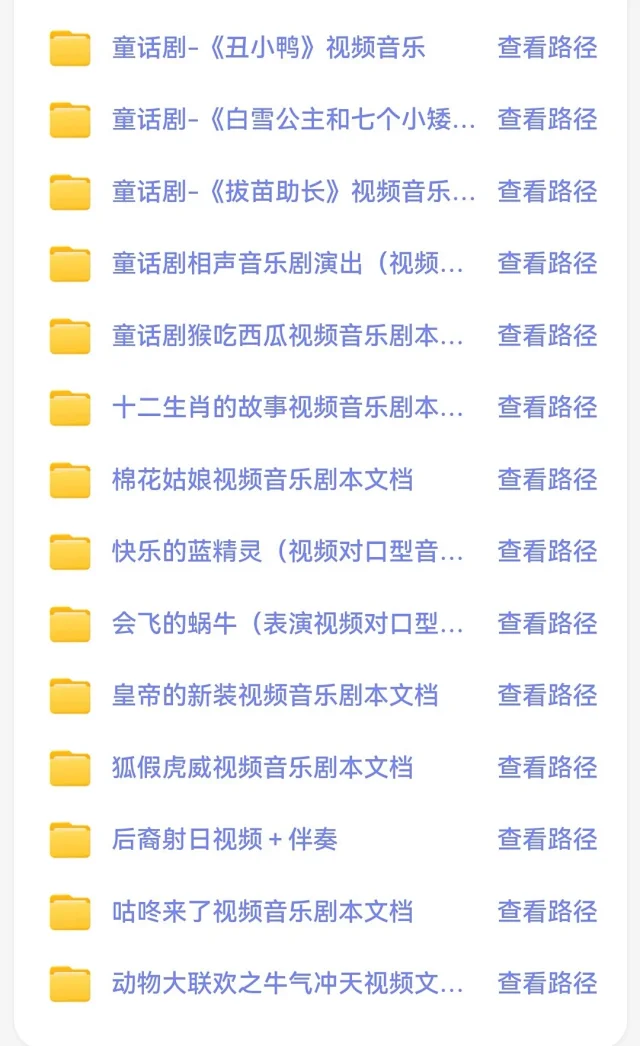Tap 查看路径 beside the 白雪公主和七个小矮 folder
Screen dimensions: 640x1046
[547, 119]
